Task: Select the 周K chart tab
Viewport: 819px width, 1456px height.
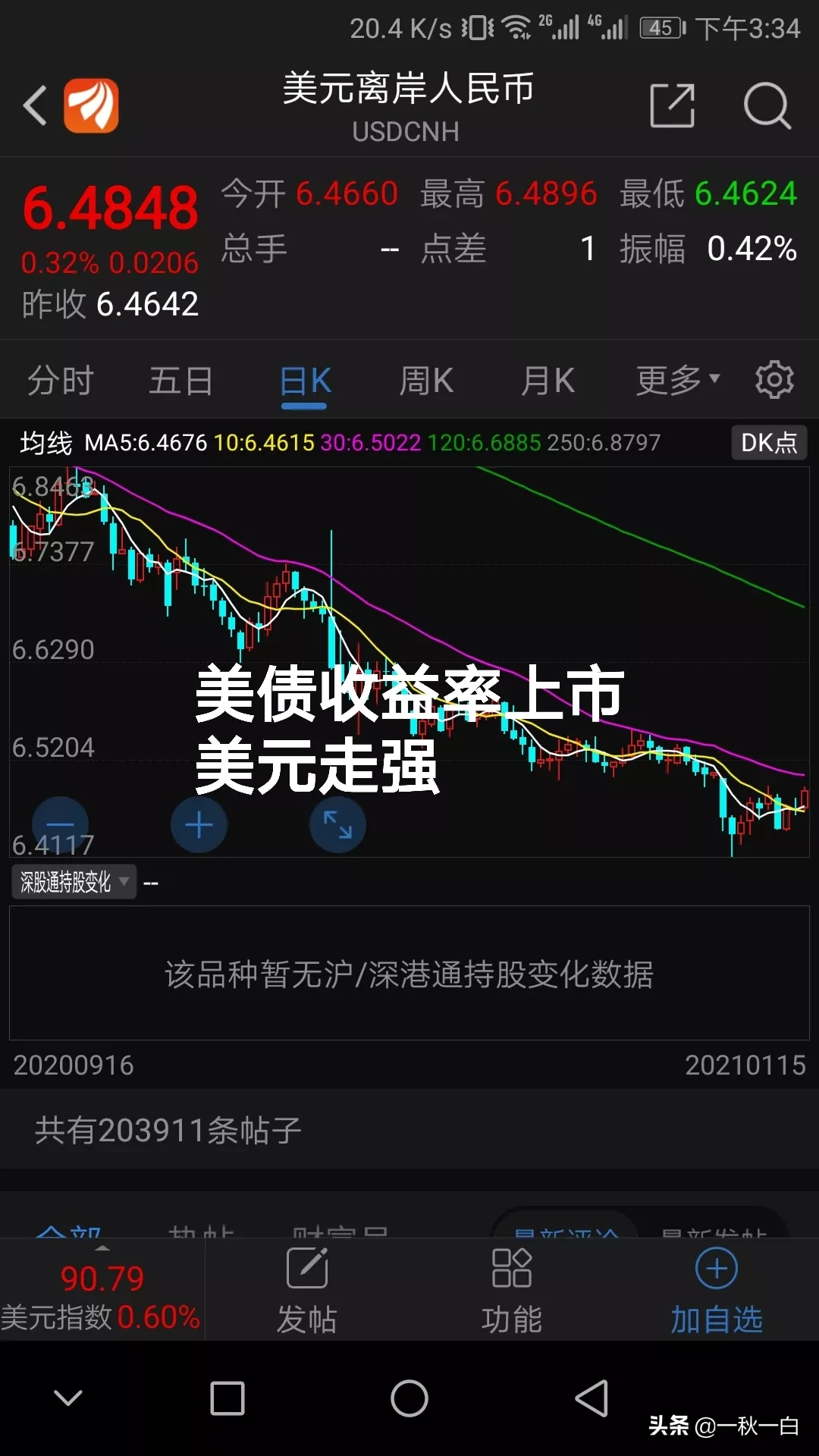Action: pos(426,380)
